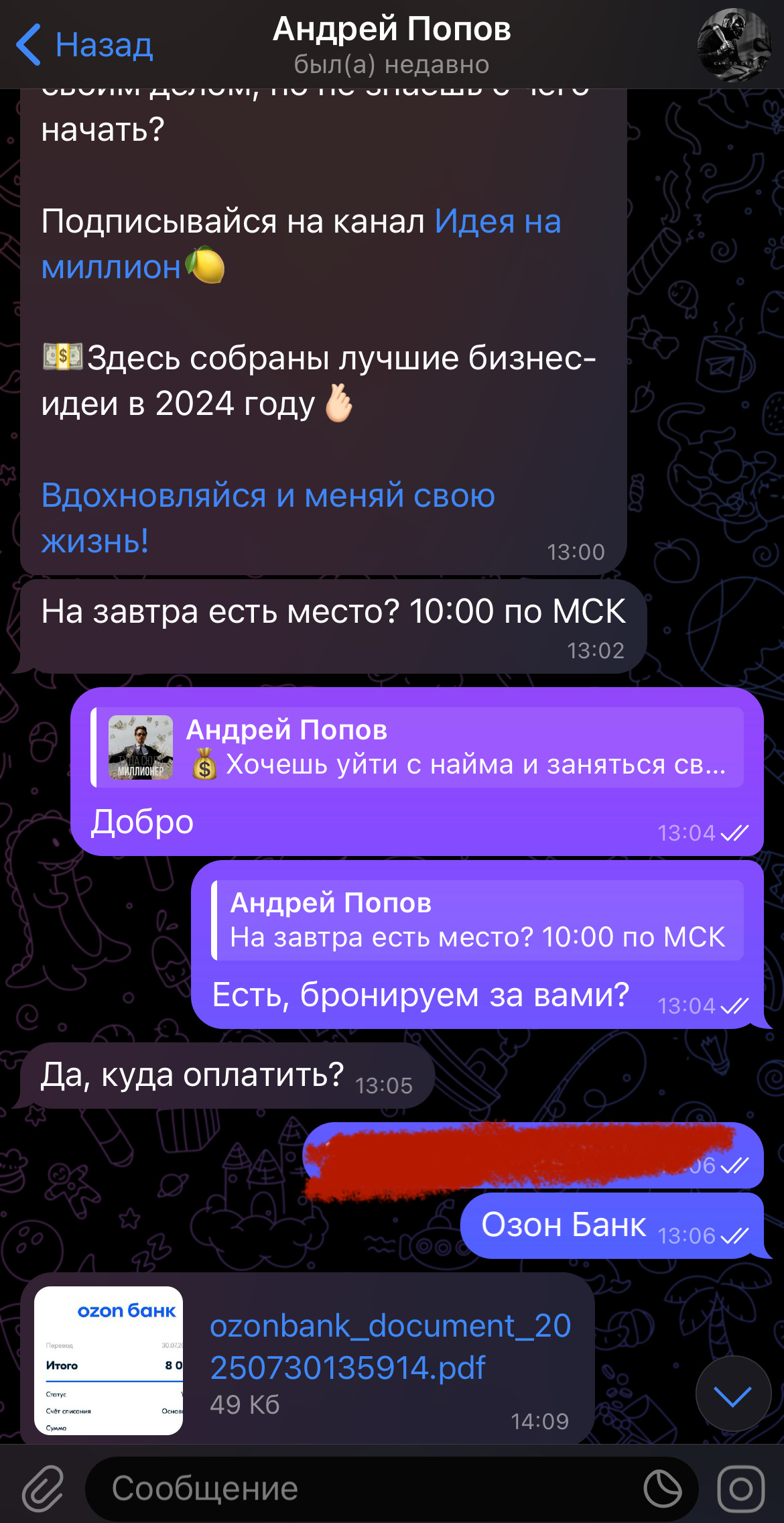Jump to the latest message with down arrow
The height and width of the screenshot is (1523, 784).
[x=733, y=1394]
